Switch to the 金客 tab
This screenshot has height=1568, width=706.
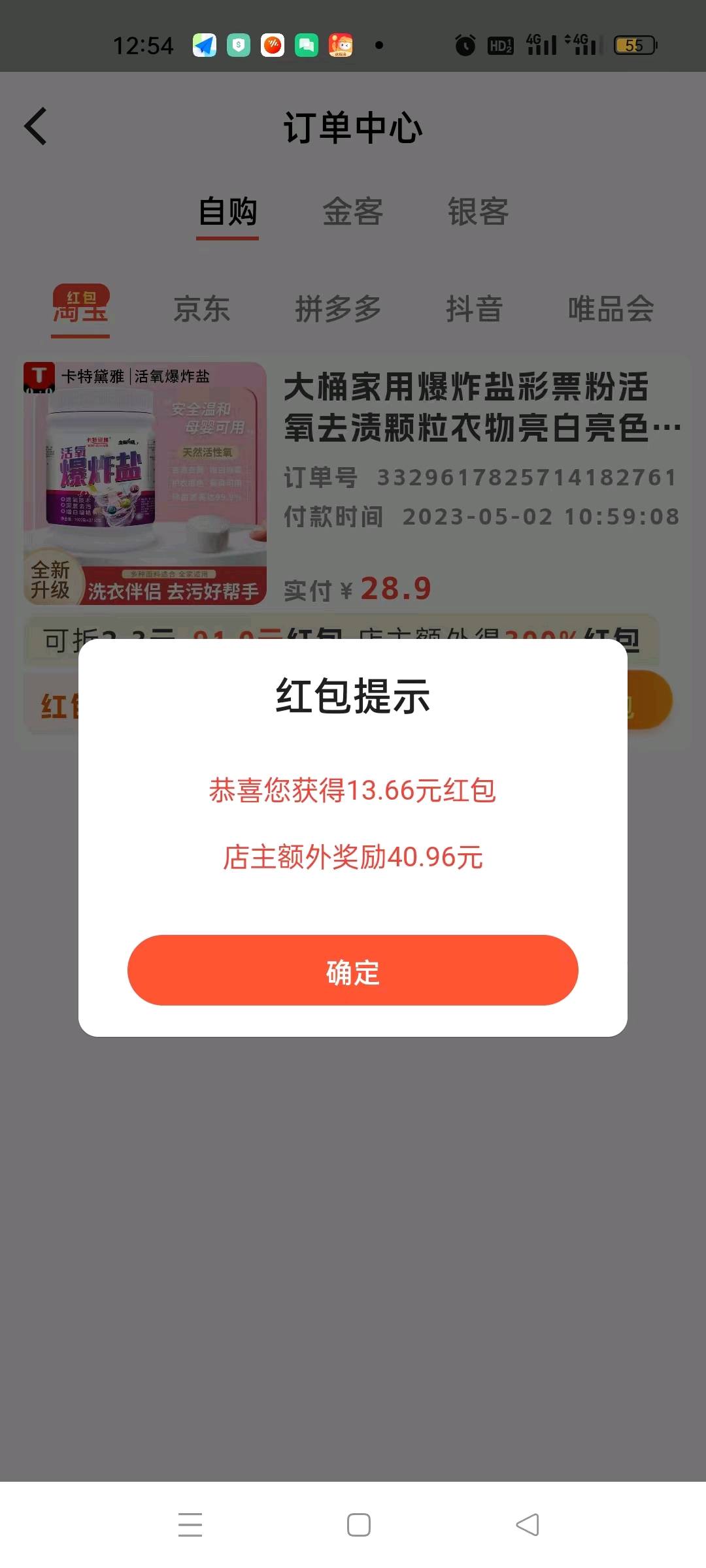point(353,212)
